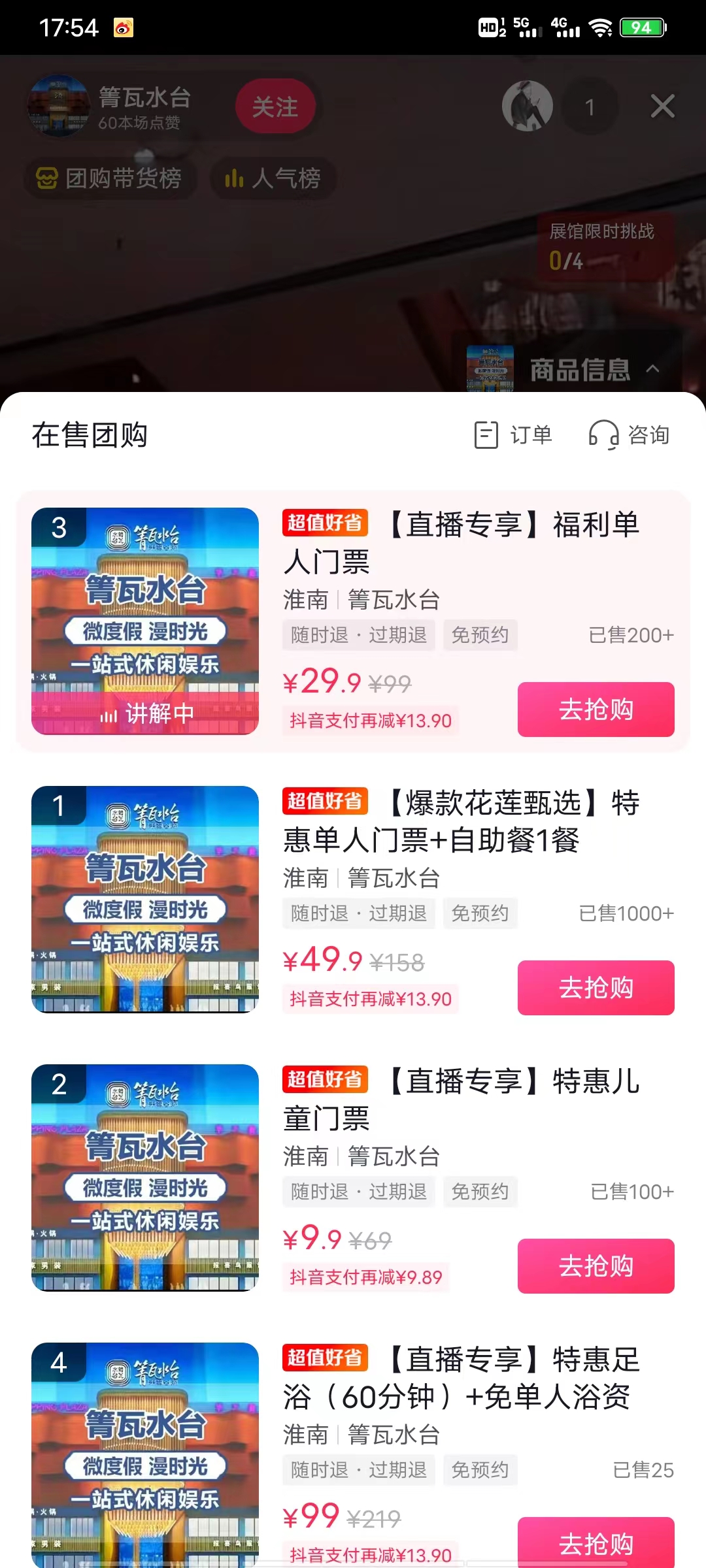Contact 咨询 customer service
This screenshot has width=706, height=1568.
(x=630, y=435)
